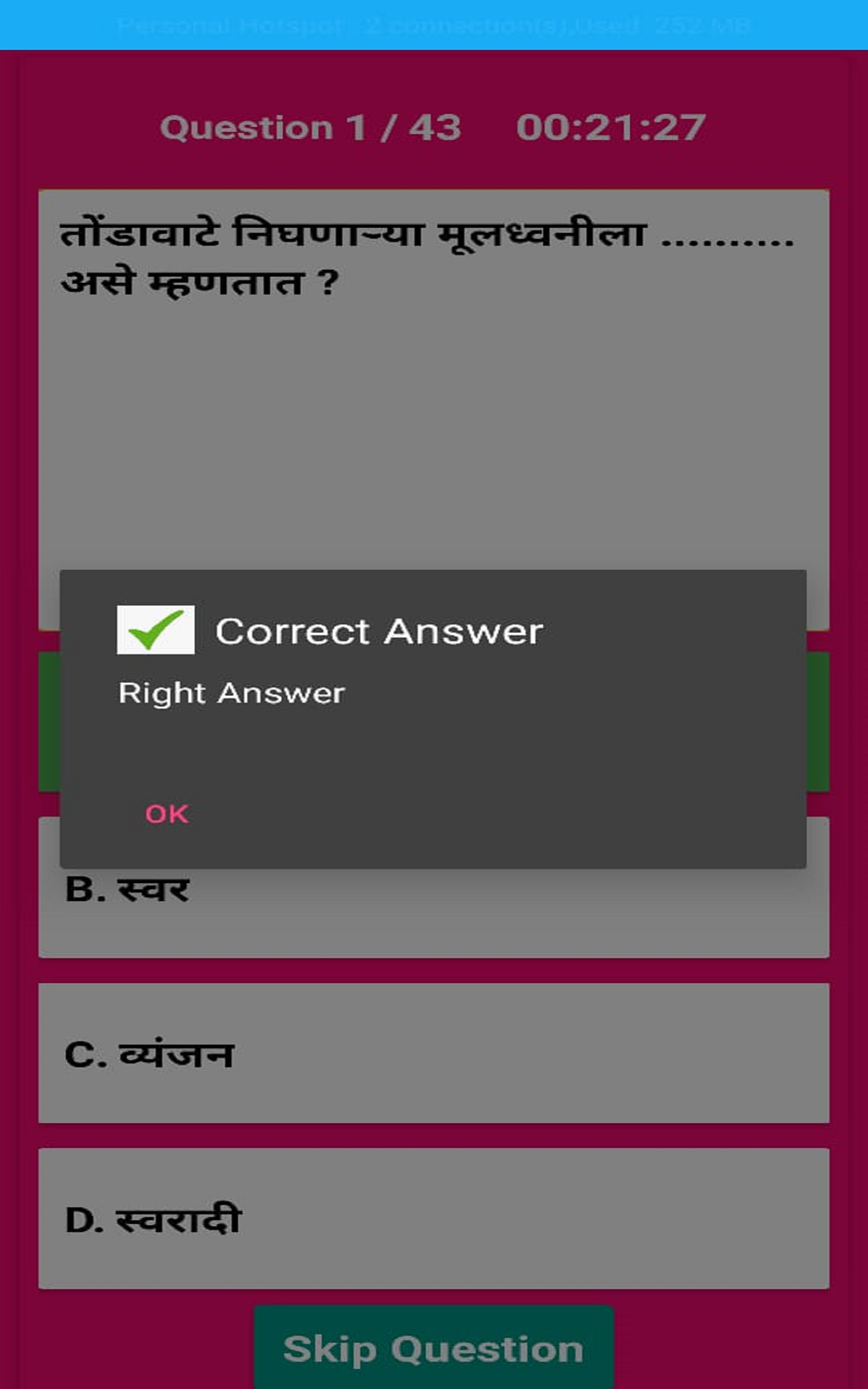
Task: Dismiss the Correct Answer dialog with OK
Action: click(167, 814)
